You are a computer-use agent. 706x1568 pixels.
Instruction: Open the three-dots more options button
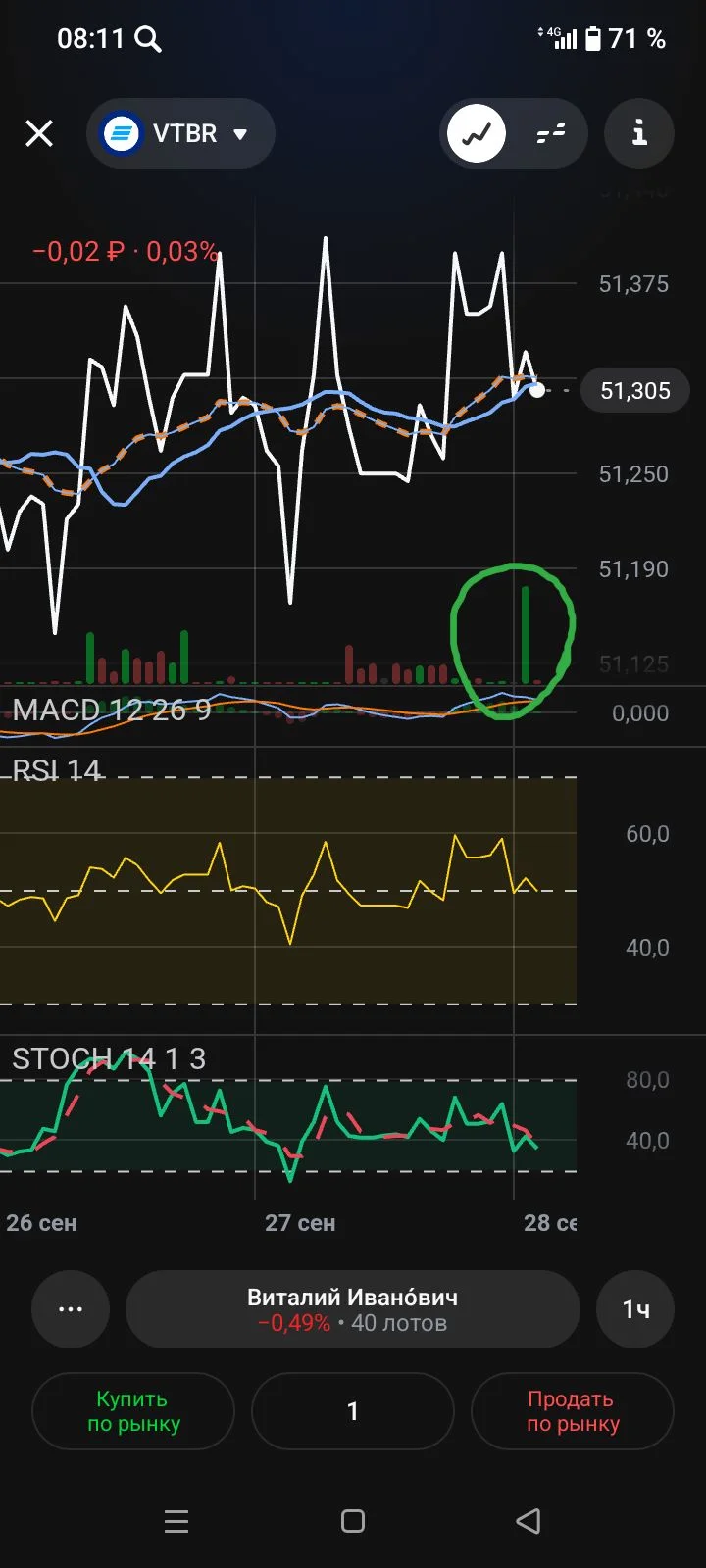71,1309
